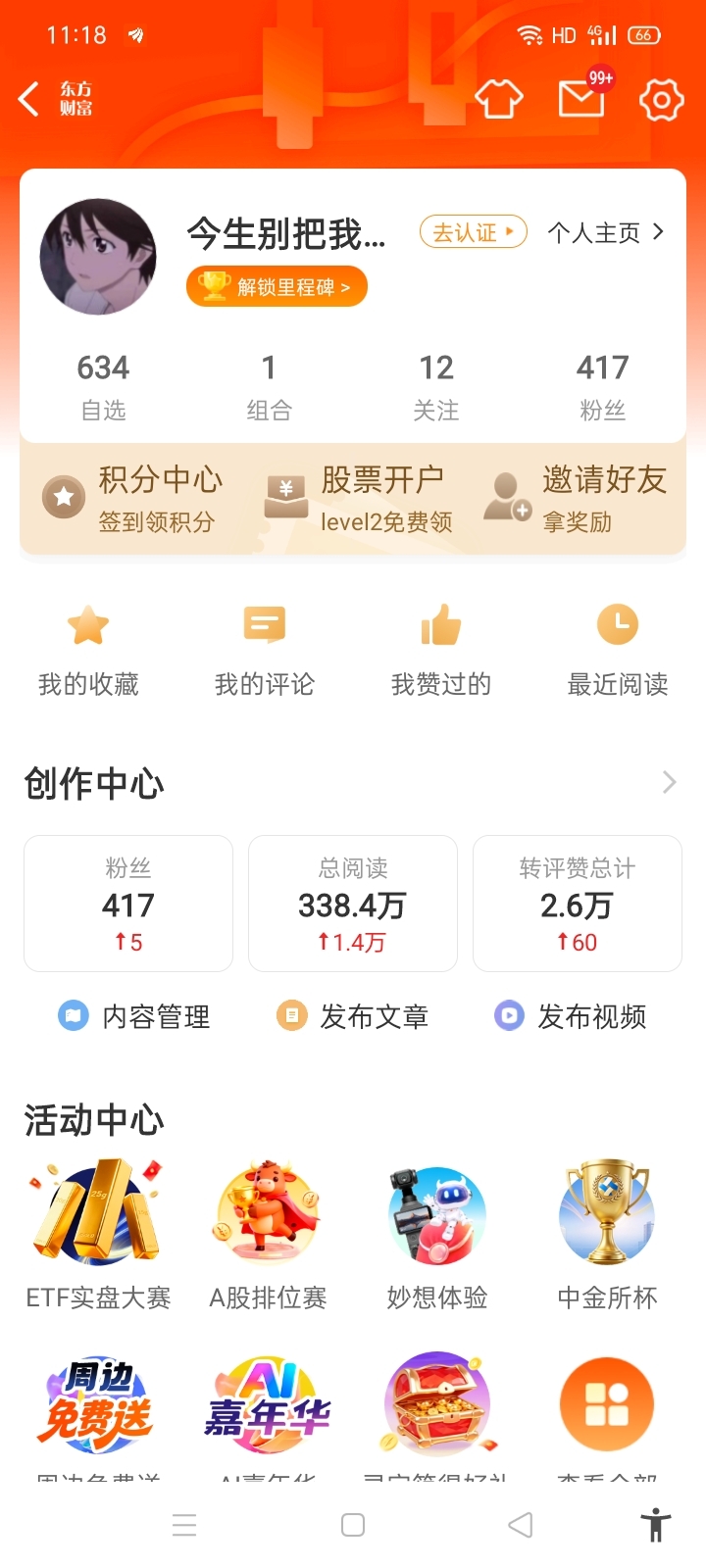Screen dimensions: 706x1568
Task: View 最近阅读 history
Action: [x=618, y=650]
